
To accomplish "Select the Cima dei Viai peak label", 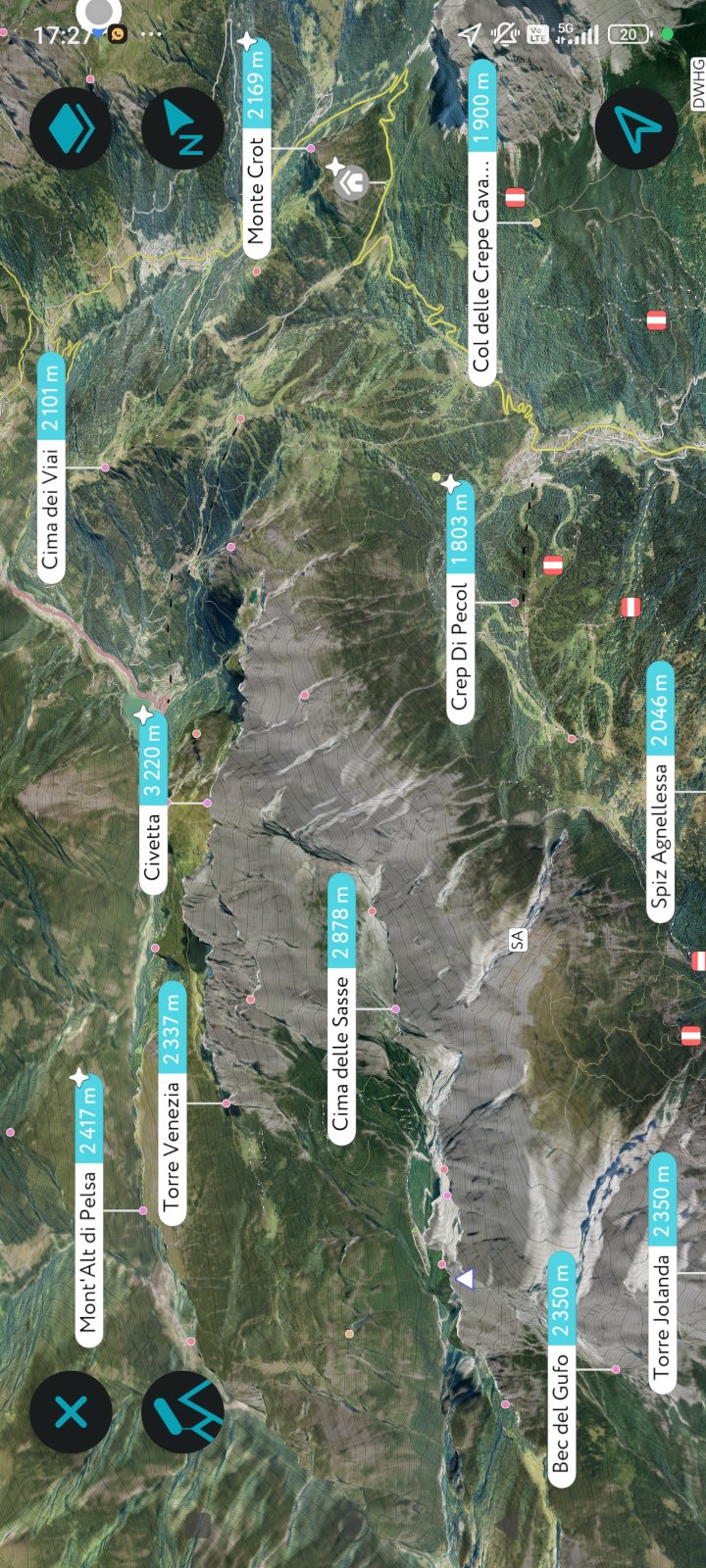I will (x=51, y=468).
